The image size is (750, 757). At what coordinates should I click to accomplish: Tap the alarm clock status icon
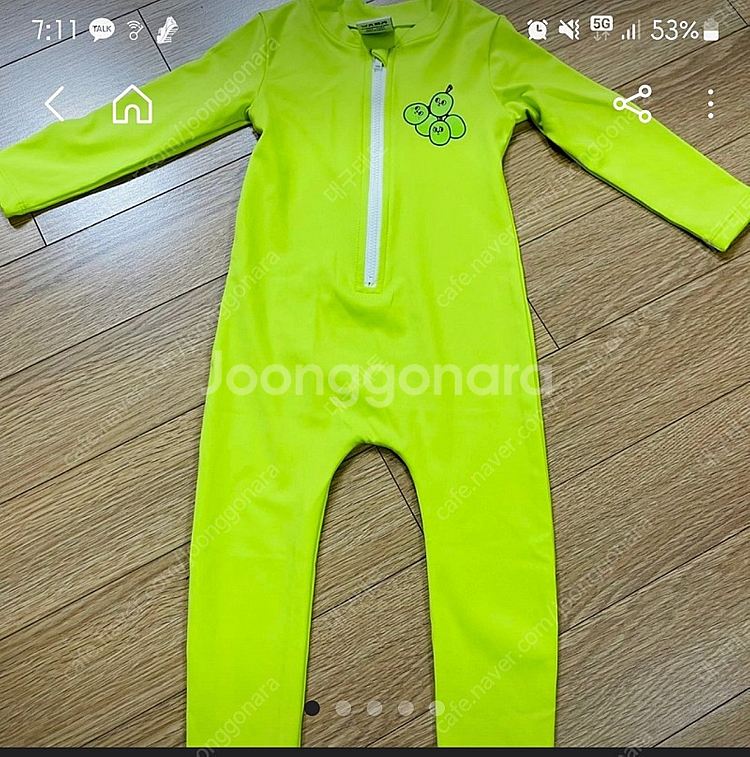538,27
